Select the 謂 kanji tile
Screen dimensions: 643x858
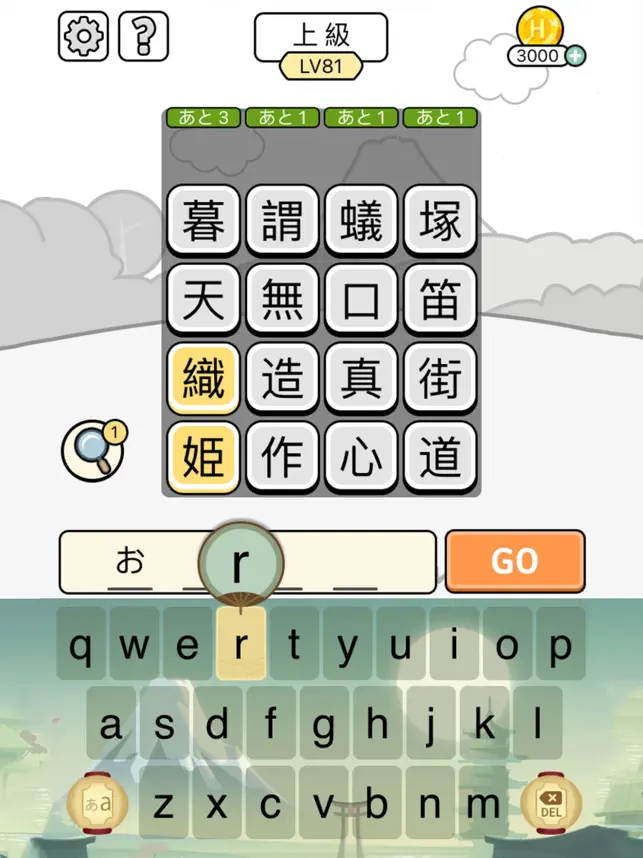pos(282,220)
